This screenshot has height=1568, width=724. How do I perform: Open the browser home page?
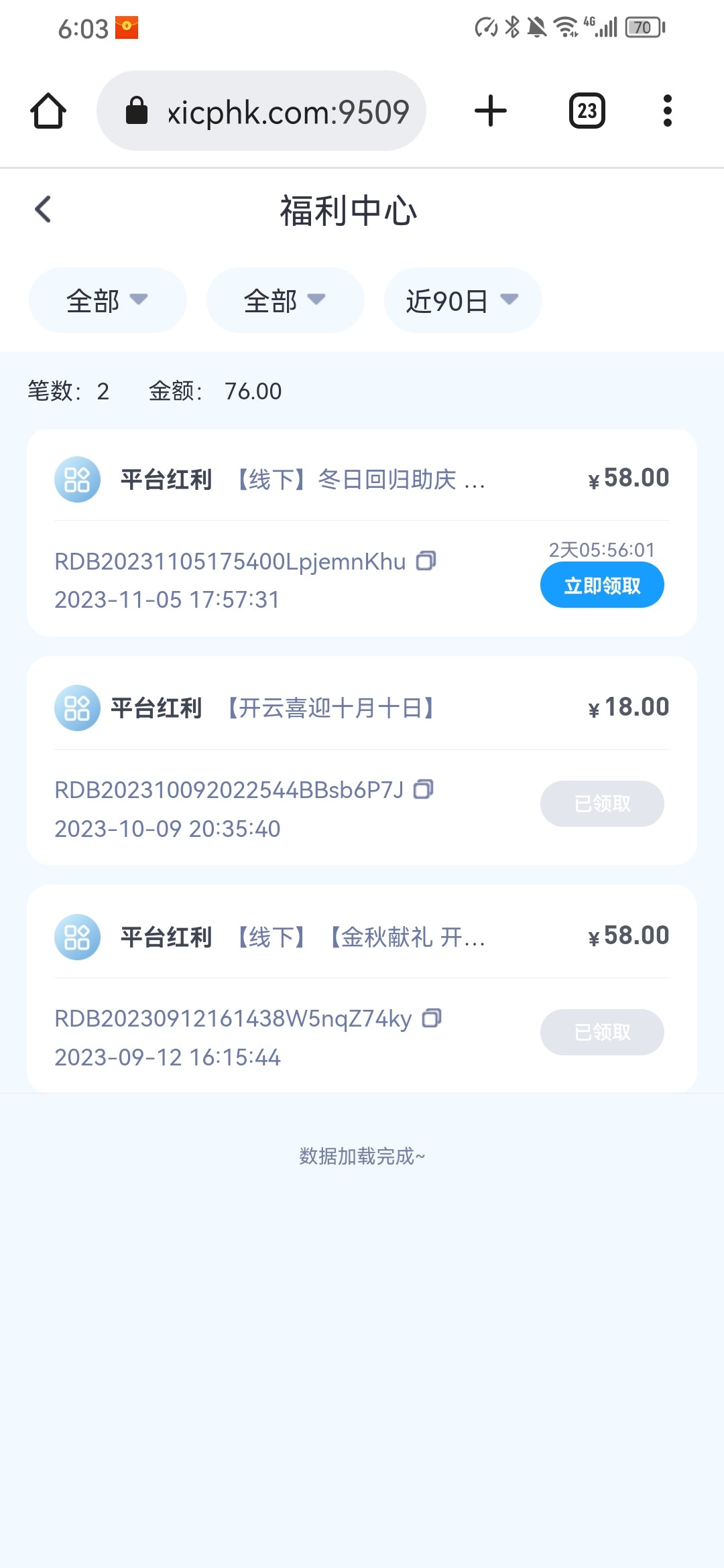(x=48, y=111)
